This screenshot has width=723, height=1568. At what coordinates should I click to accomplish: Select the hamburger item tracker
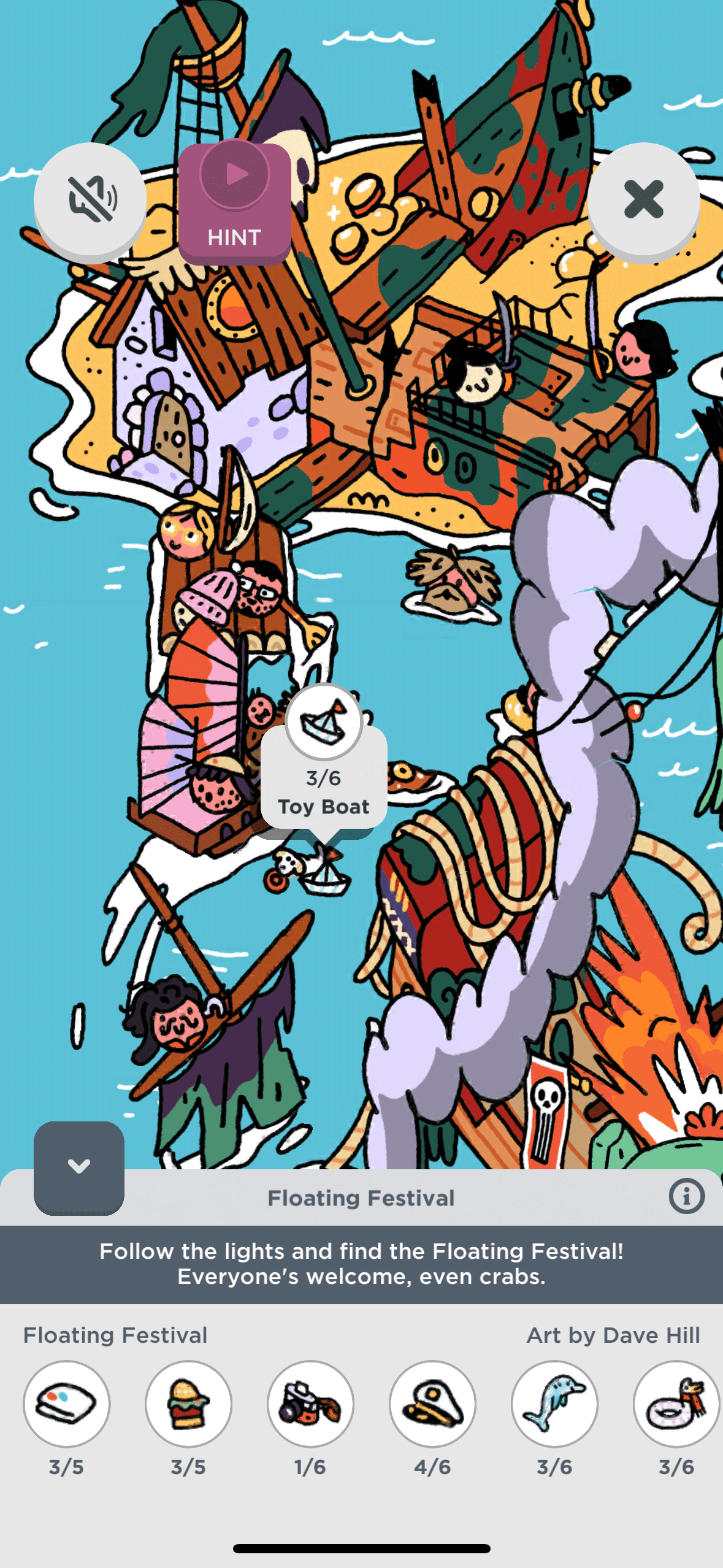[x=188, y=1404]
